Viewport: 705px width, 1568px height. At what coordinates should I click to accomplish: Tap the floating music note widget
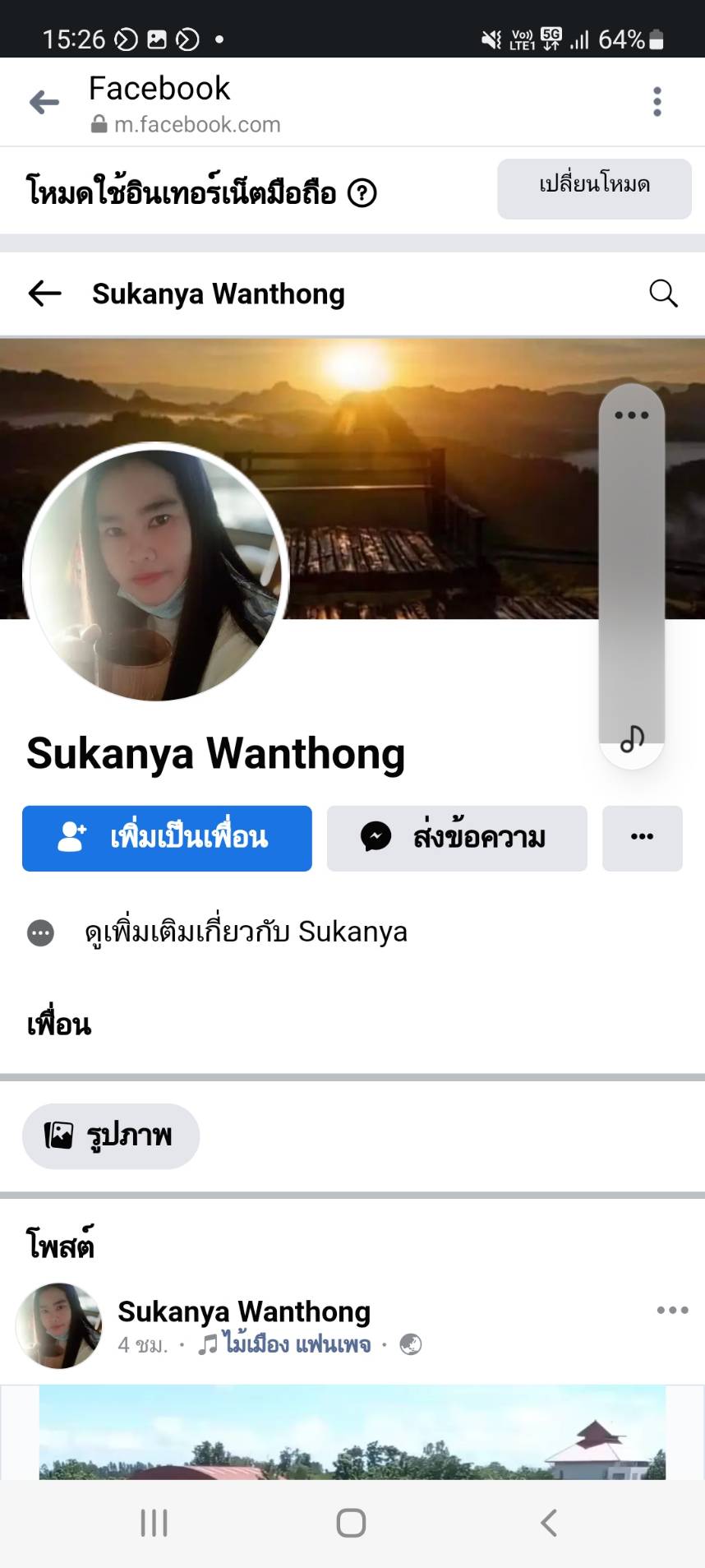click(x=631, y=739)
